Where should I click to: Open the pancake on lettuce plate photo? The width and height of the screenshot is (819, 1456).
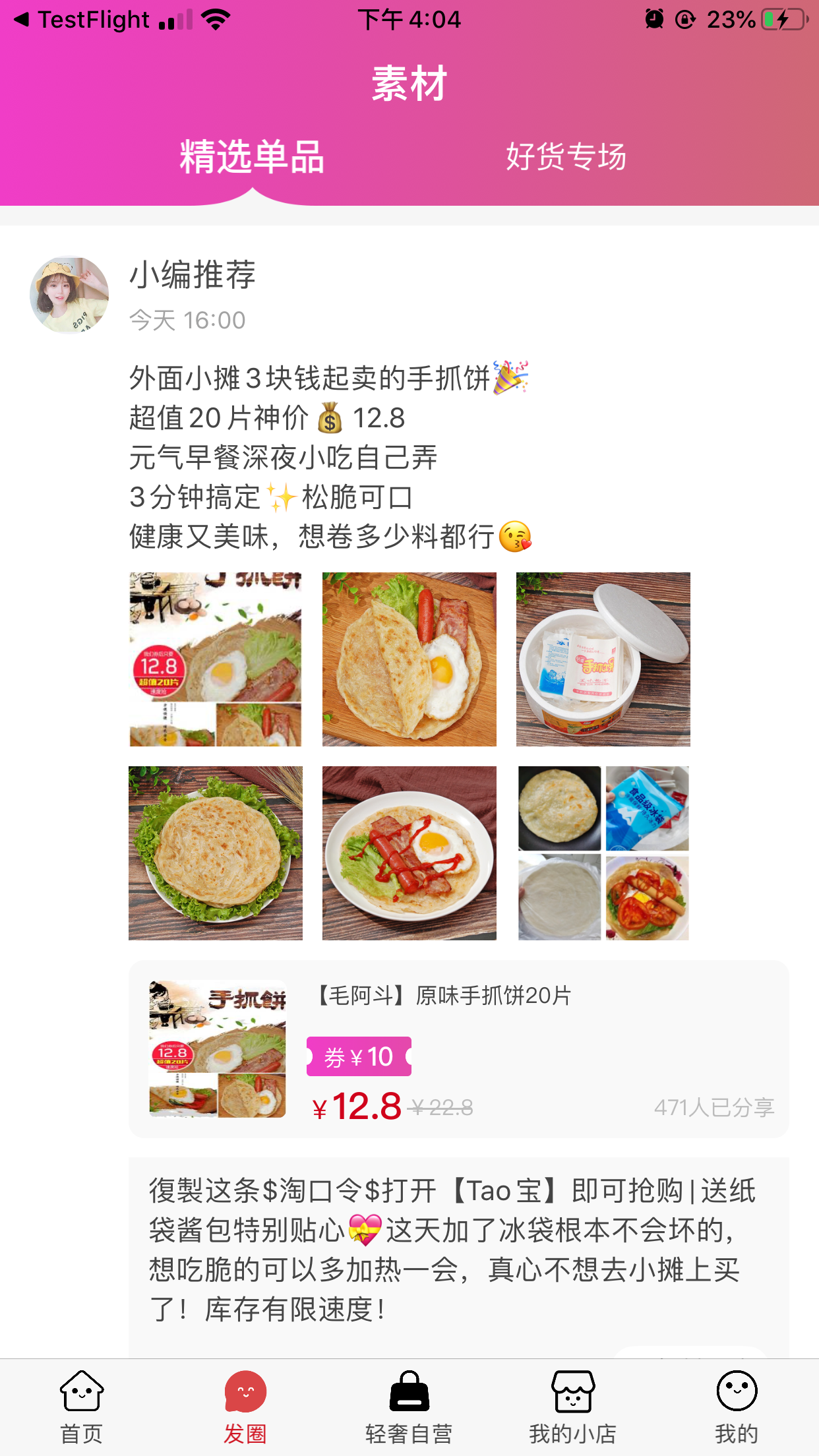point(216,853)
